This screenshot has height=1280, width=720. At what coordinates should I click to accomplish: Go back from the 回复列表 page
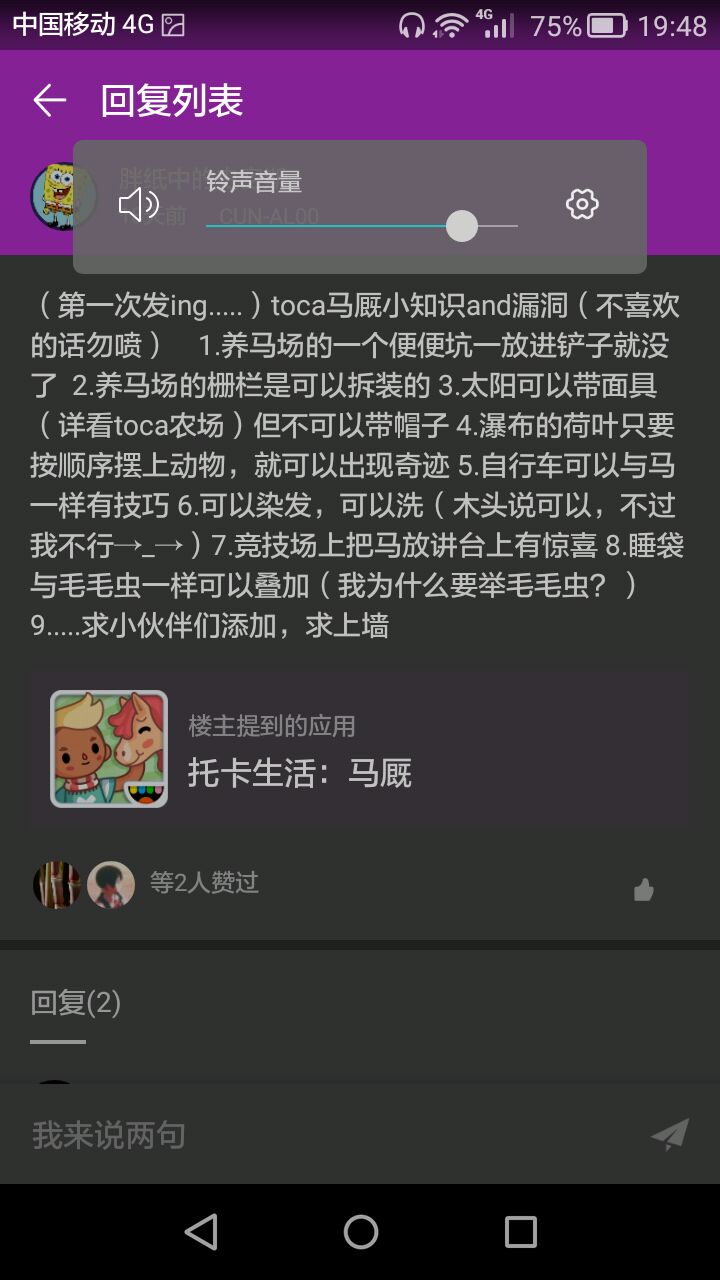point(49,100)
